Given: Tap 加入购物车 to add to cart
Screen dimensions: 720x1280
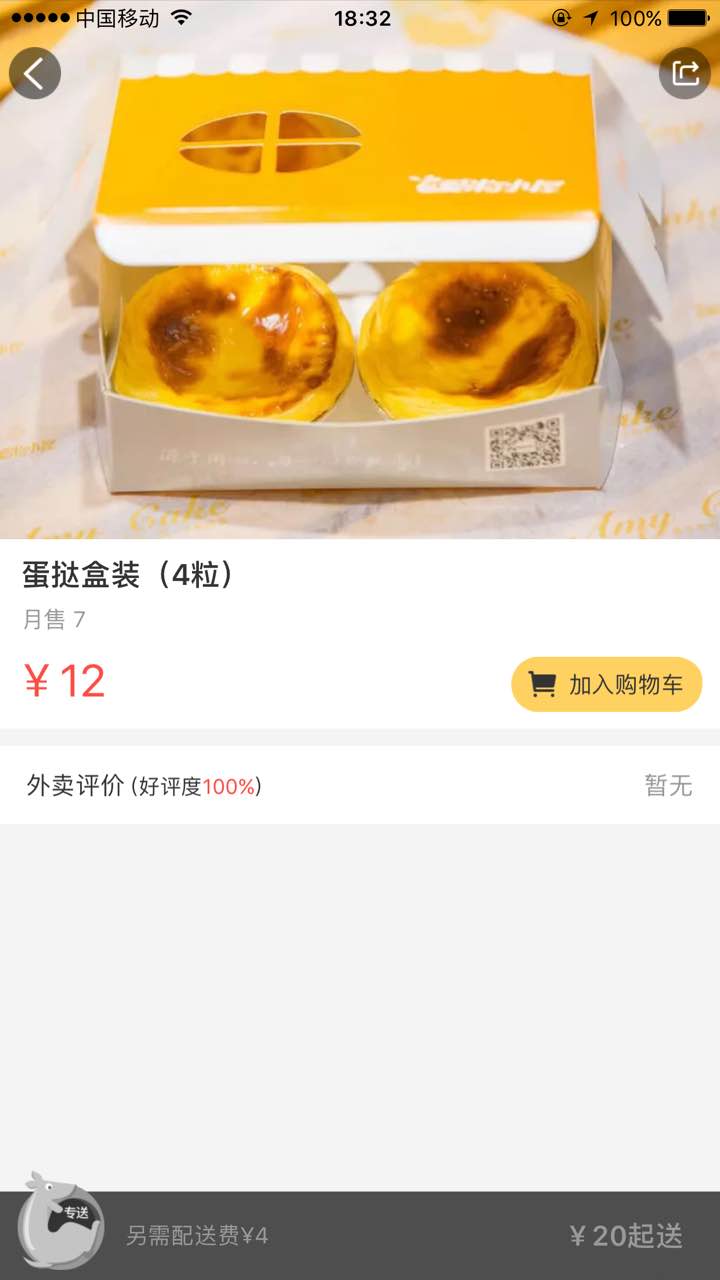Looking at the screenshot, I should pyautogui.click(x=606, y=685).
